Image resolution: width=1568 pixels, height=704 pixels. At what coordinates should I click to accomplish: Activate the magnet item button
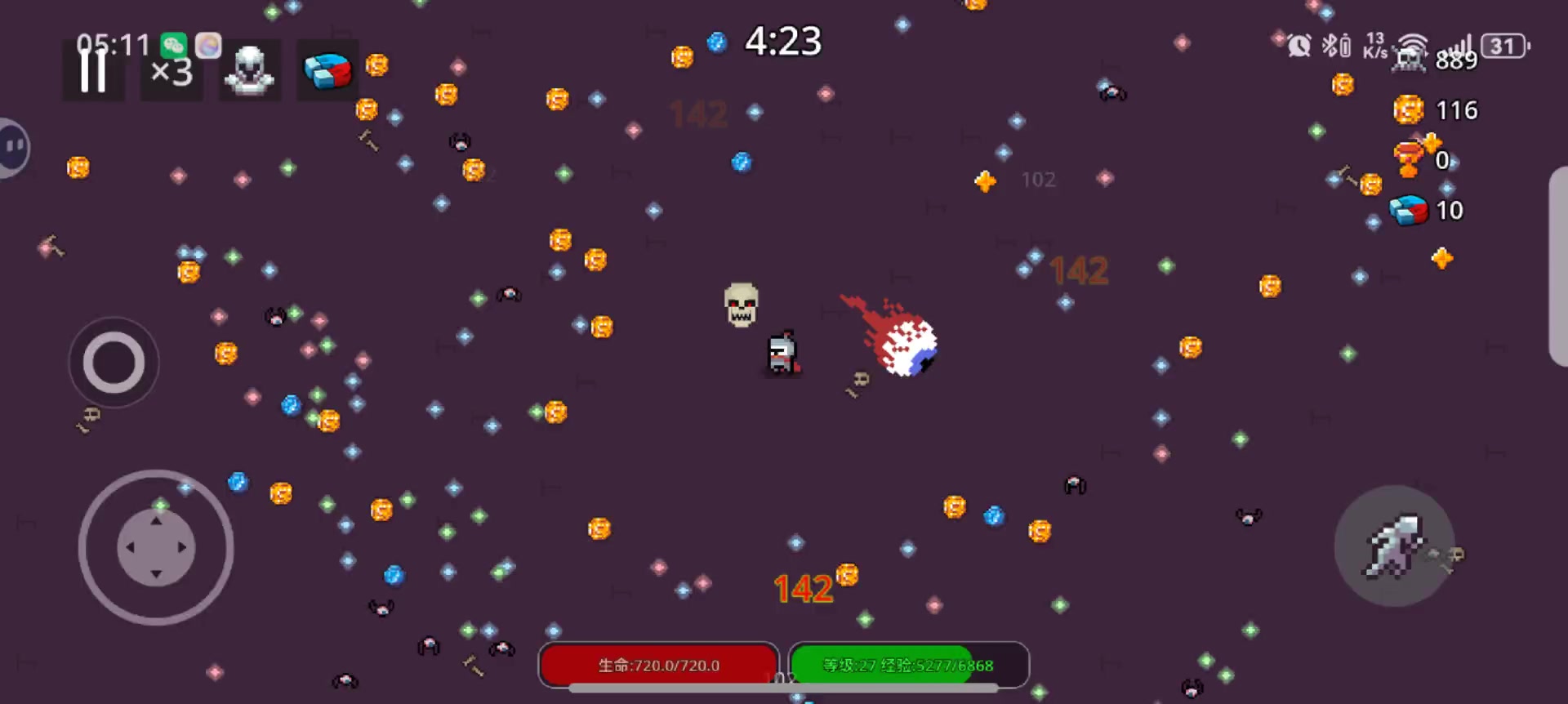(x=327, y=71)
